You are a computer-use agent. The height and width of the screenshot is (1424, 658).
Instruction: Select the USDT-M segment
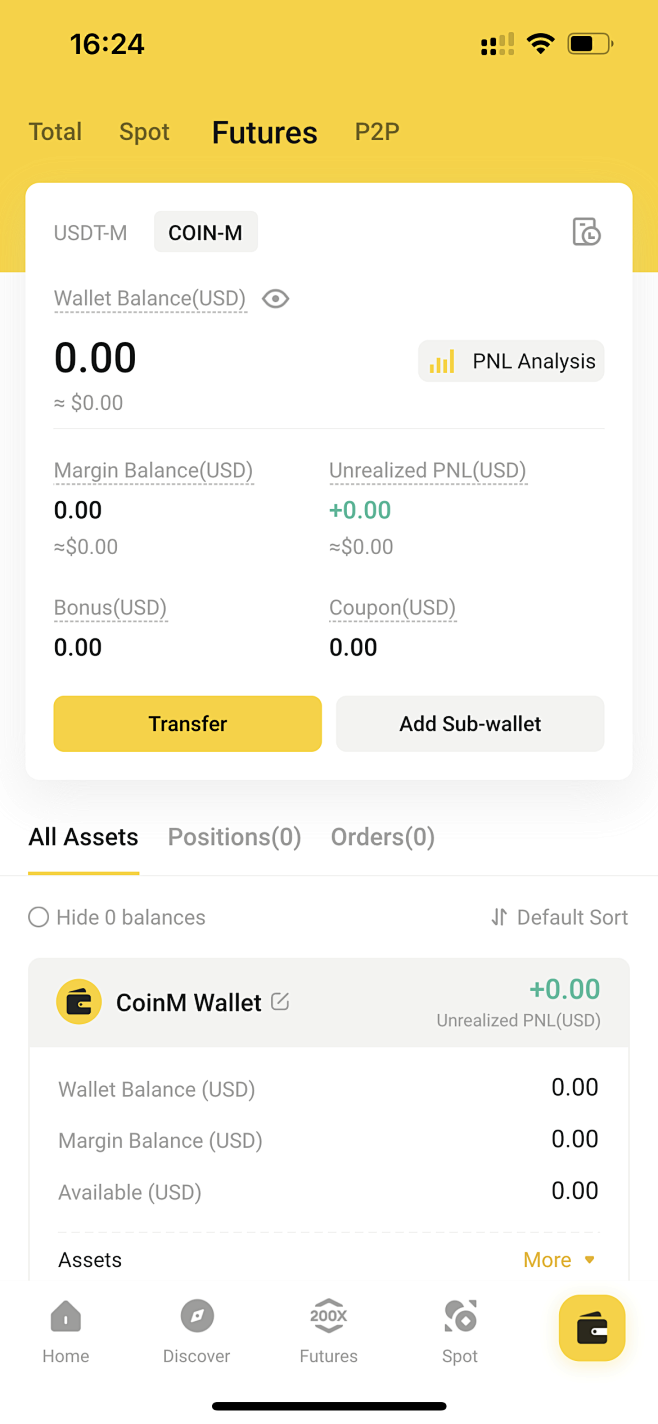pyautogui.click(x=90, y=233)
